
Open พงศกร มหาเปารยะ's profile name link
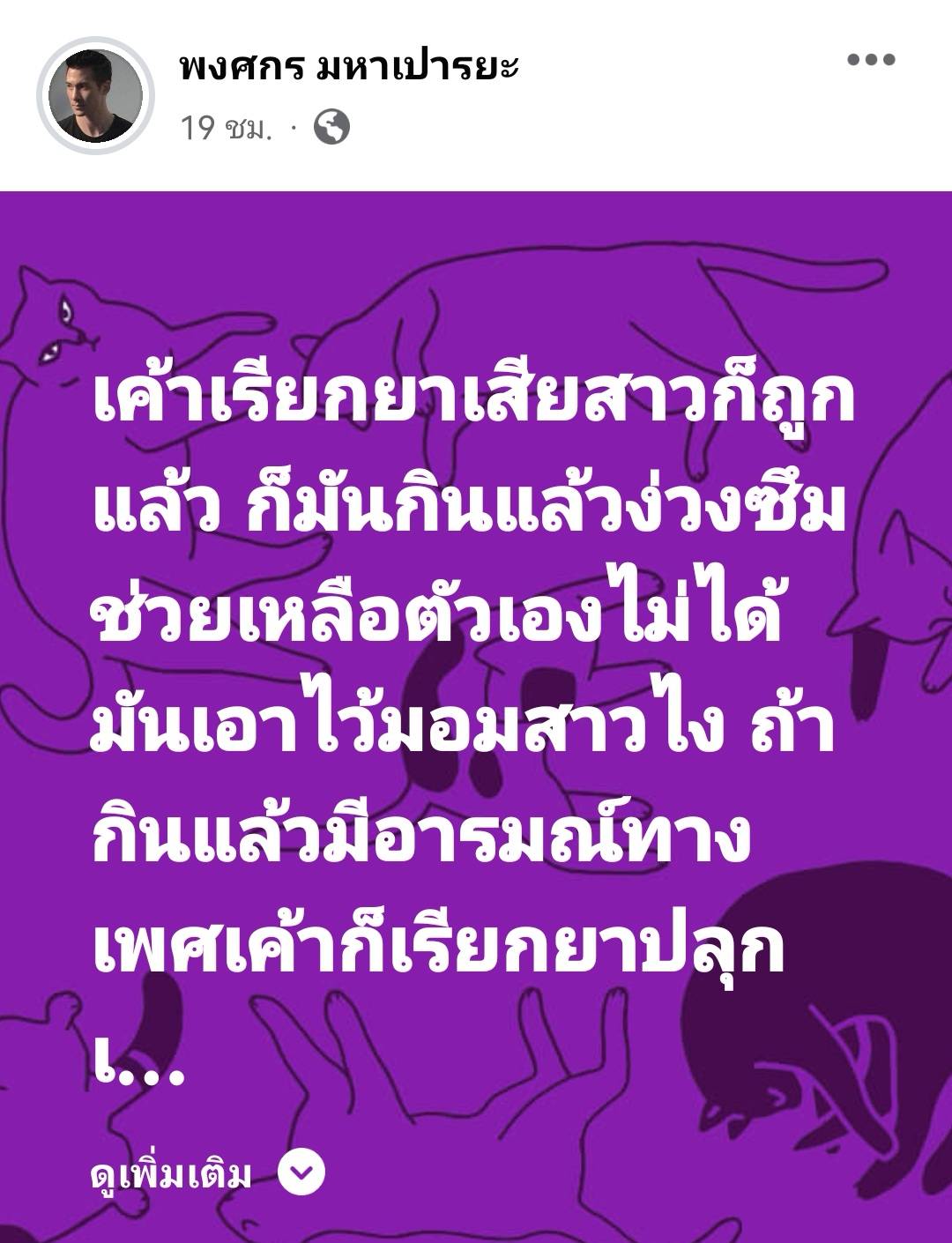pyautogui.click(x=348, y=67)
